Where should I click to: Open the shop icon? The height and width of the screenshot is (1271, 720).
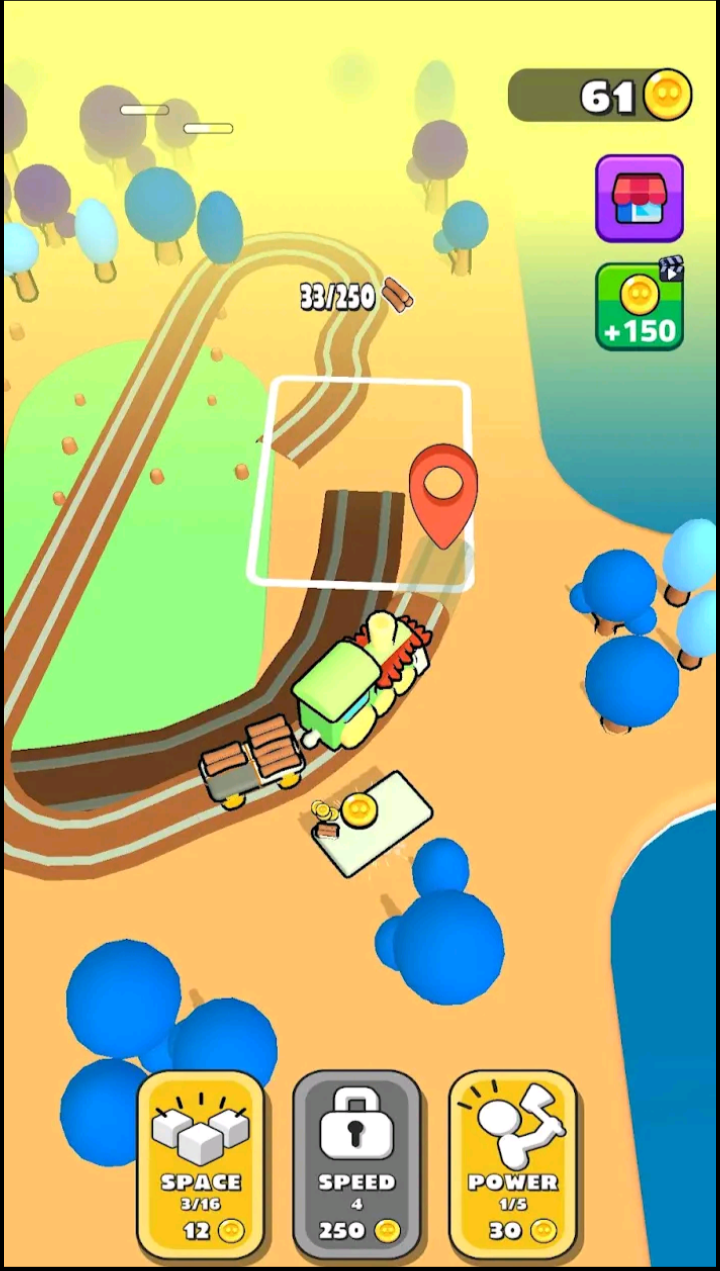point(639,198)
